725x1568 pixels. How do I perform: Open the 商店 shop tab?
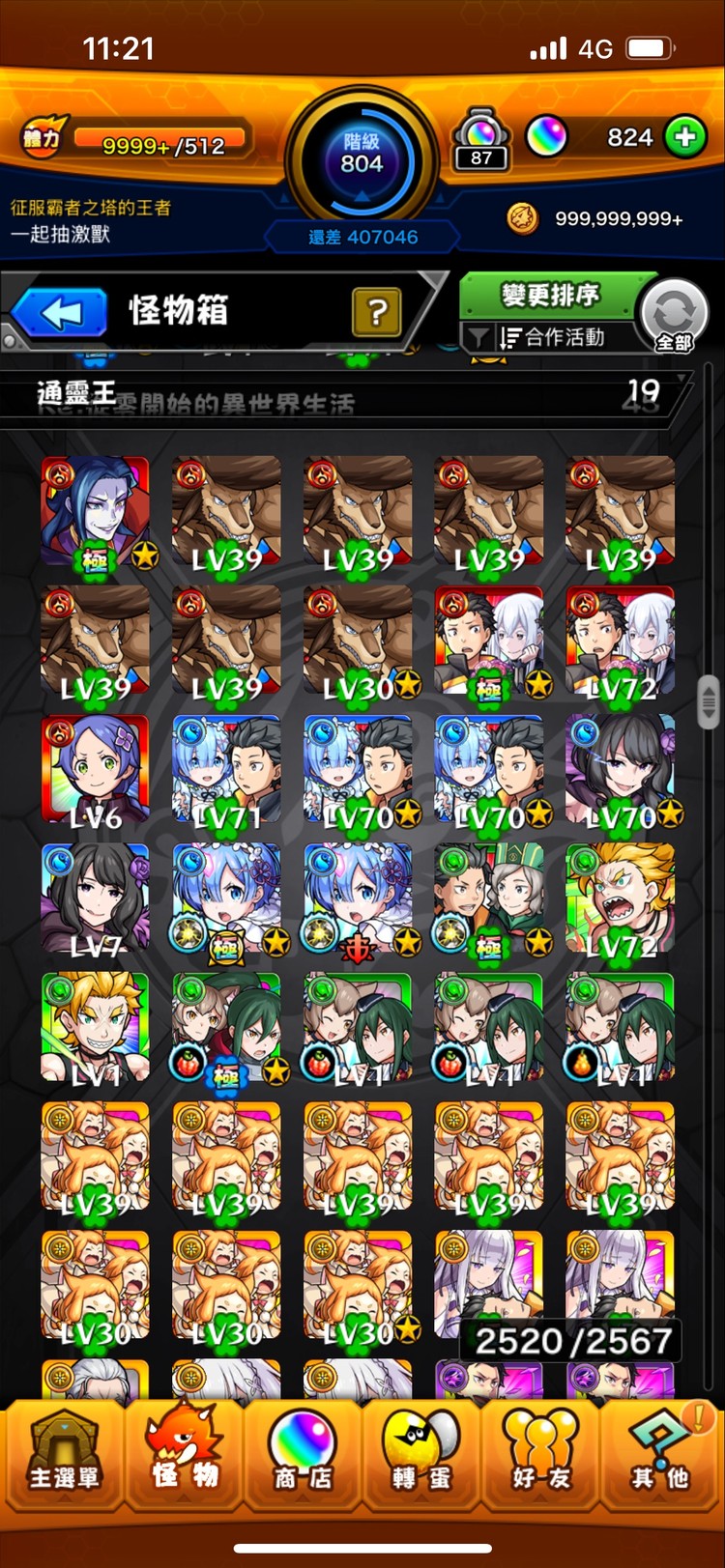pos(303,1456)
